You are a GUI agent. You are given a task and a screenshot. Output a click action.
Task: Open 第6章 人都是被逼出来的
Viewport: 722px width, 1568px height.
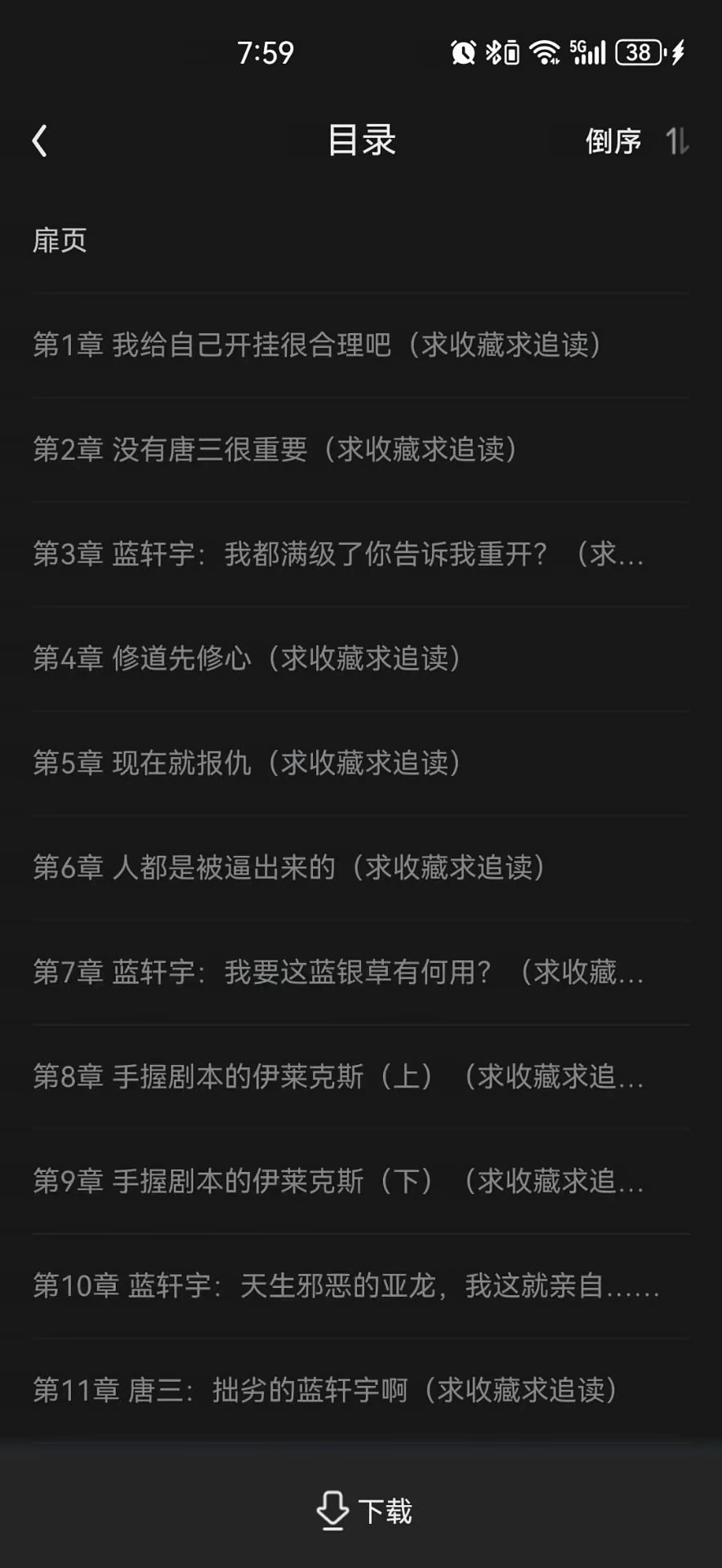[x=289, y=867]
